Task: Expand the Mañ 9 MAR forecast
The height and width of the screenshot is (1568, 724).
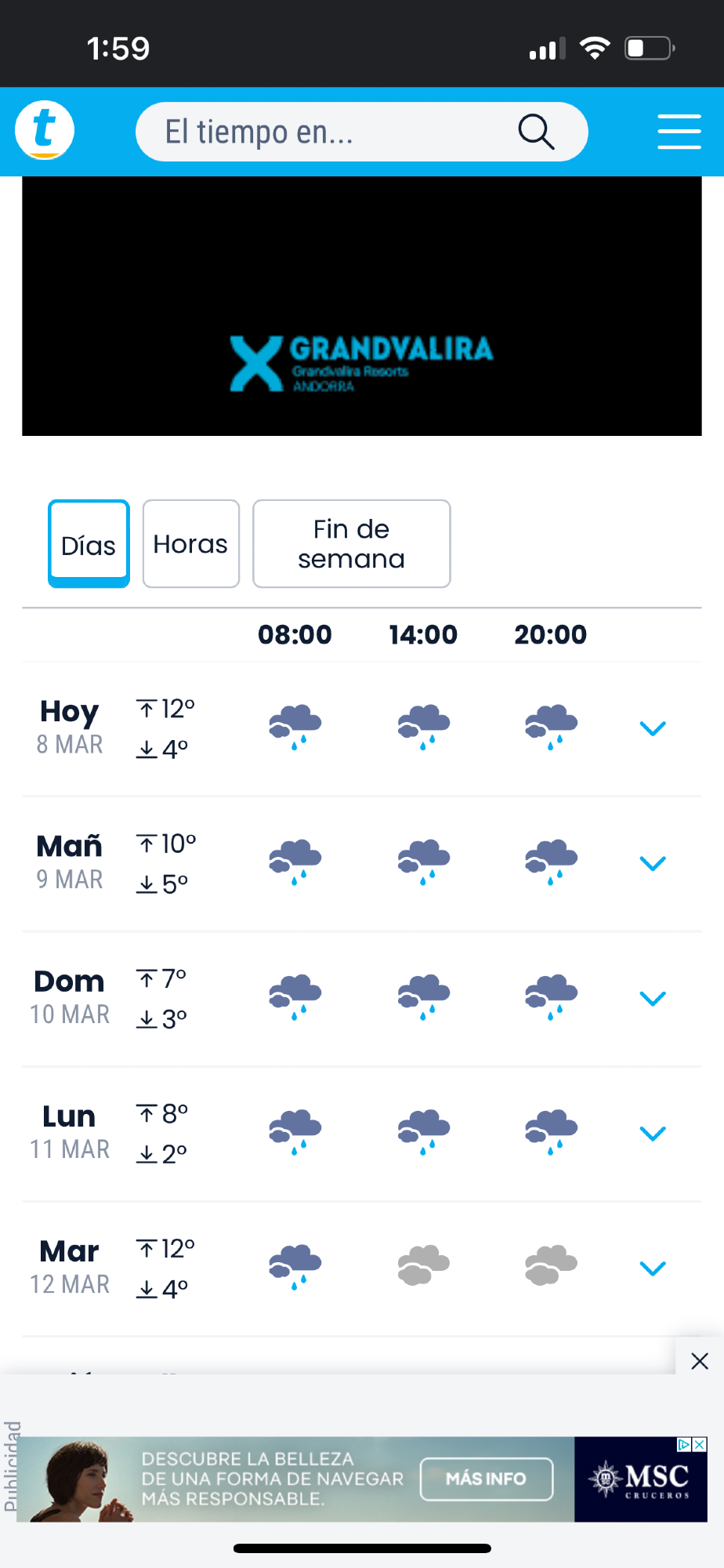Action: tap(652, 863)
